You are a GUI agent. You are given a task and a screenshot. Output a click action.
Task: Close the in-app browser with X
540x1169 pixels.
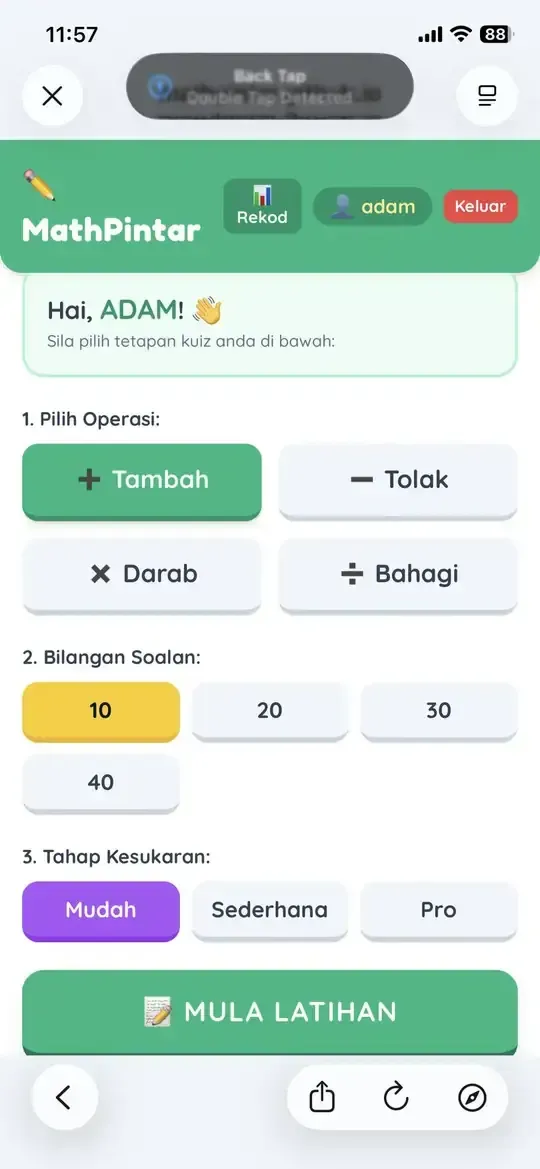[x=52, y=95]
